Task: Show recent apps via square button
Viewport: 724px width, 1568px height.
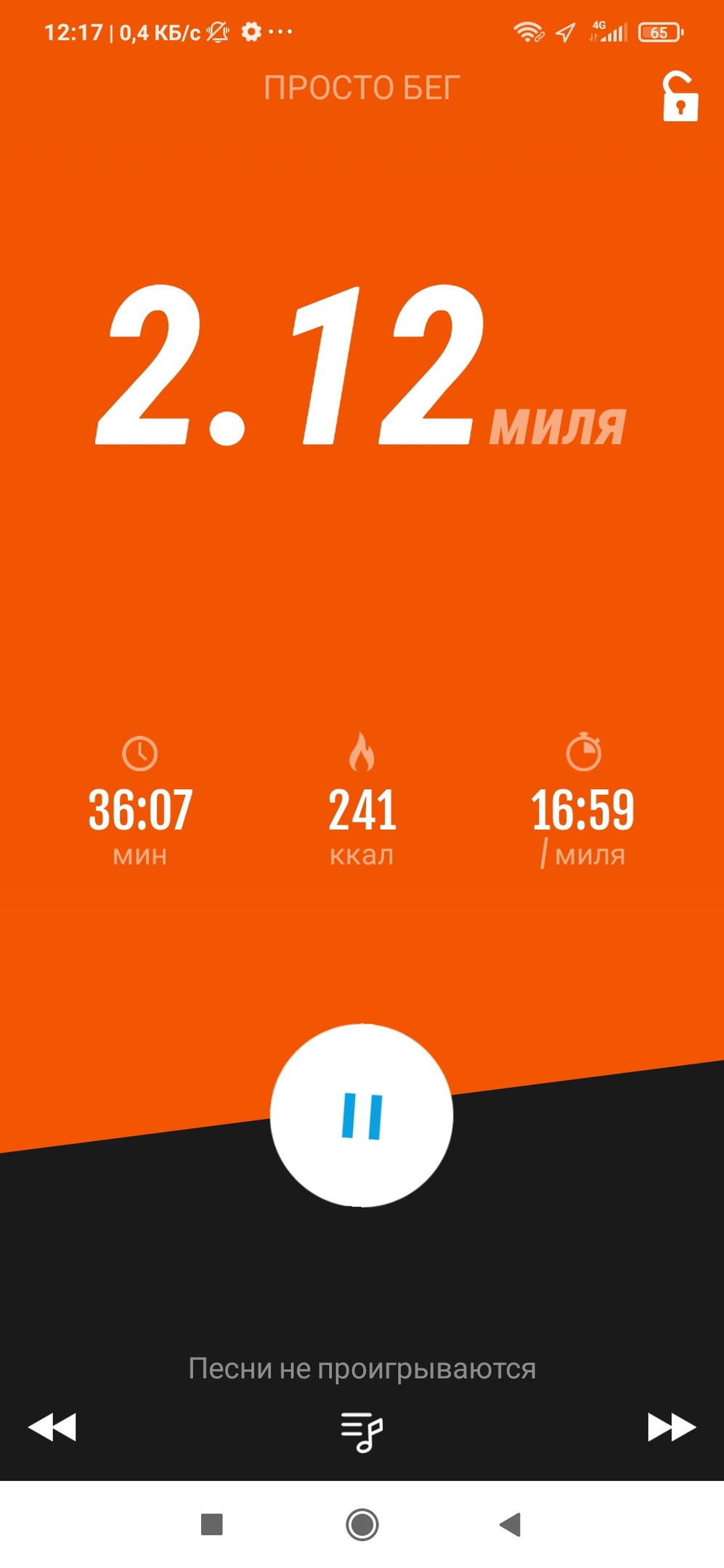Action: (212, 1524)
